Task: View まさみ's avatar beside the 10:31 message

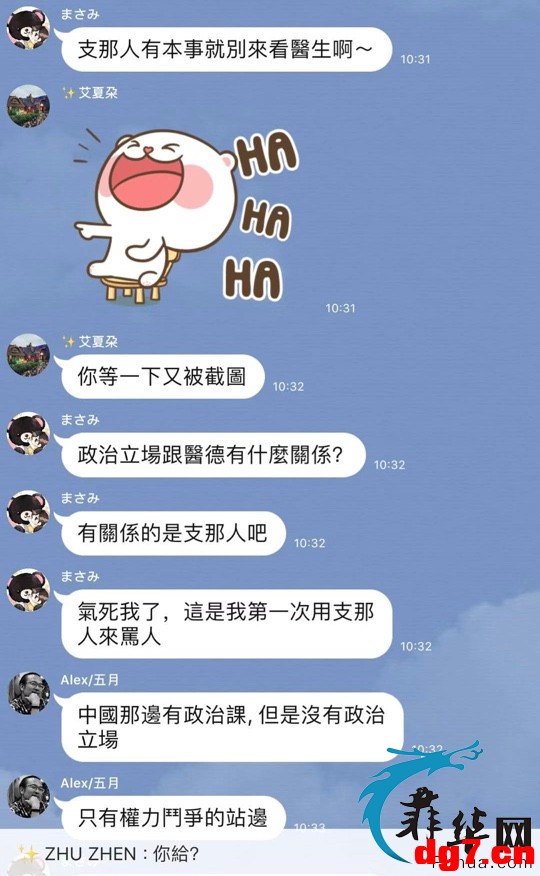Action: pyautogui.click(x=28, y=28)
